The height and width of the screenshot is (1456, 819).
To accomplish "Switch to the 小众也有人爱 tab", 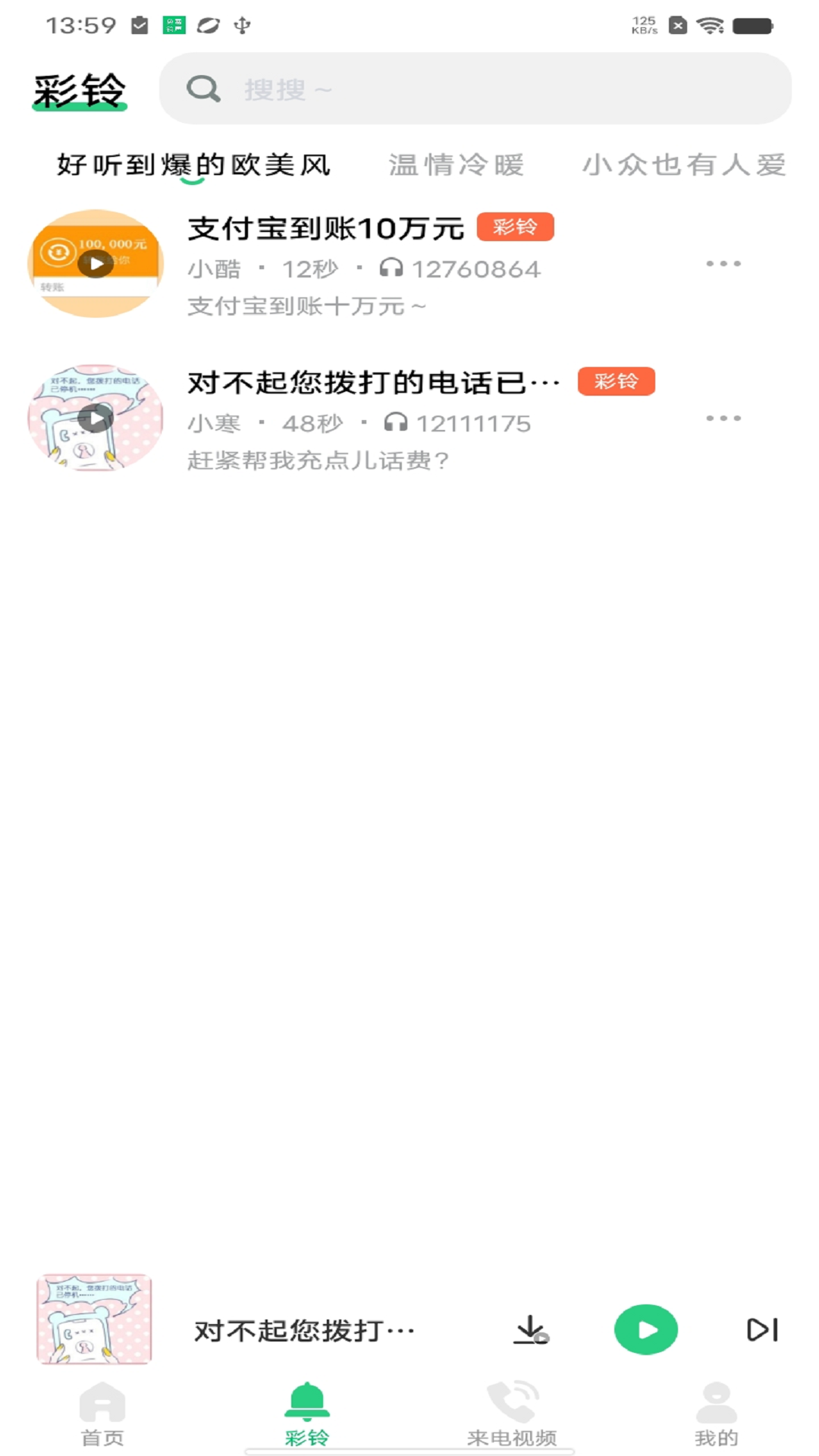I will 683,165.
